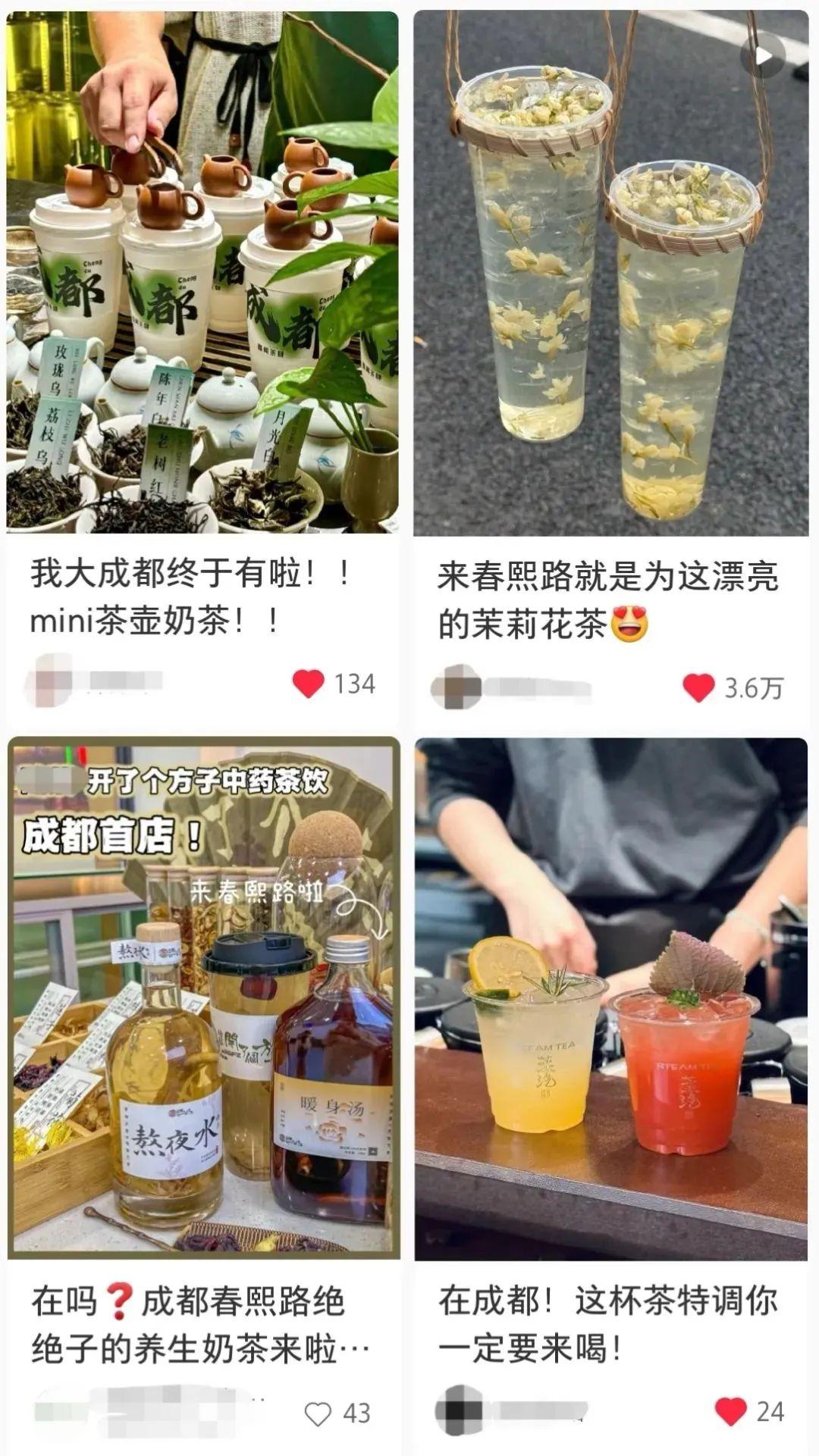Open the mini茶壶奶茶 post
The image size is (819, 1456).
pos(202,273)
